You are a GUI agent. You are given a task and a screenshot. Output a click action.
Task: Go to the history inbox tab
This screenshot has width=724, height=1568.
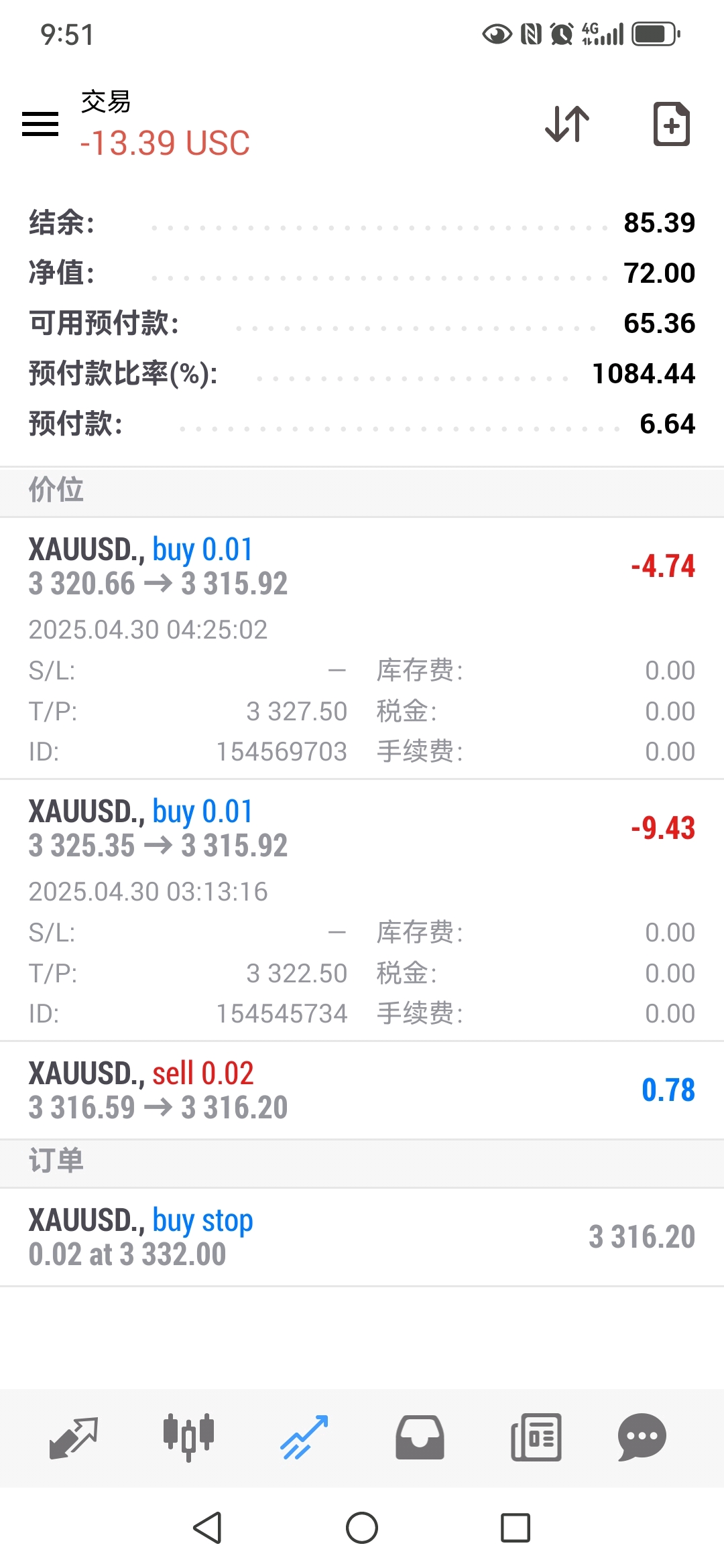coord(420,1437)
